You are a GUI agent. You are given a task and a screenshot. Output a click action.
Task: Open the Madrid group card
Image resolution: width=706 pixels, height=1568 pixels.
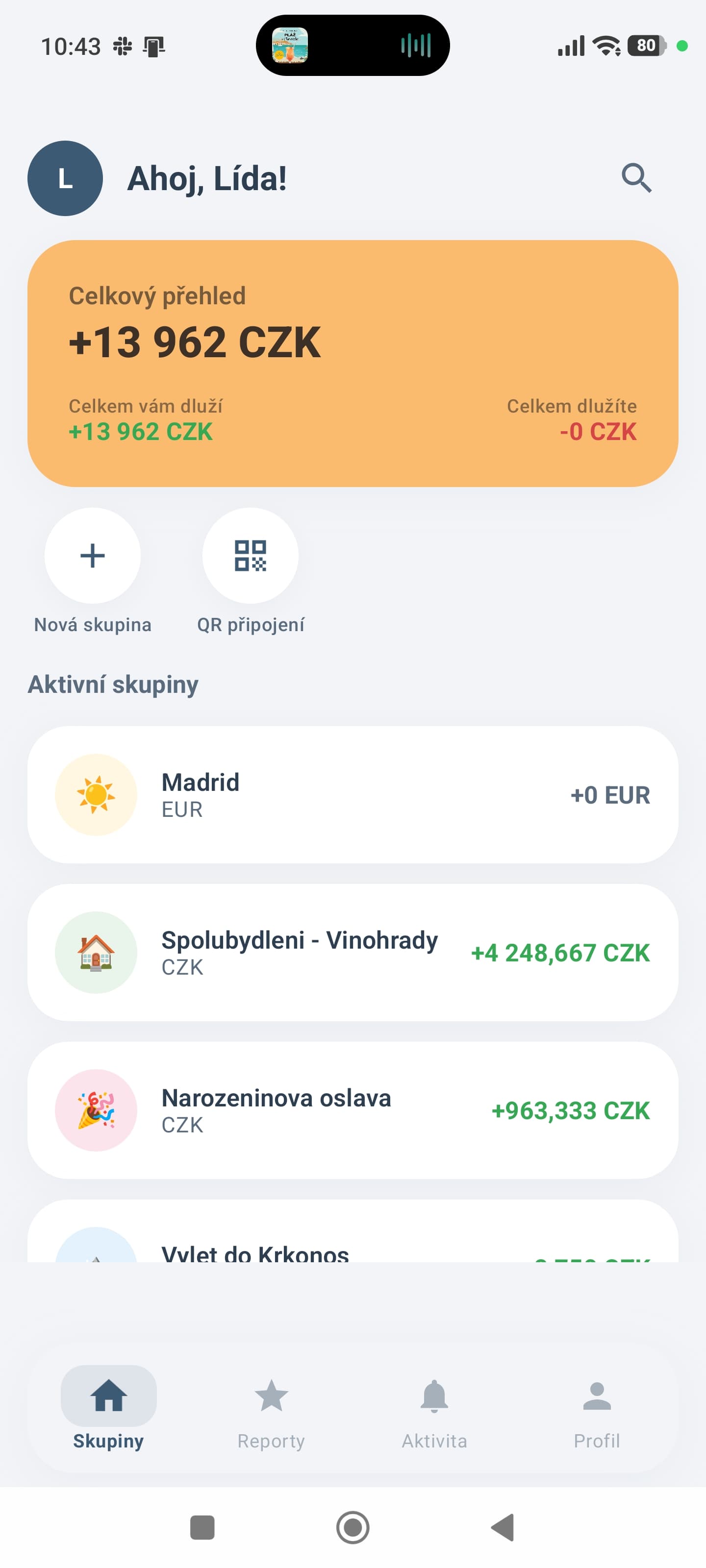tap(353, 794)
